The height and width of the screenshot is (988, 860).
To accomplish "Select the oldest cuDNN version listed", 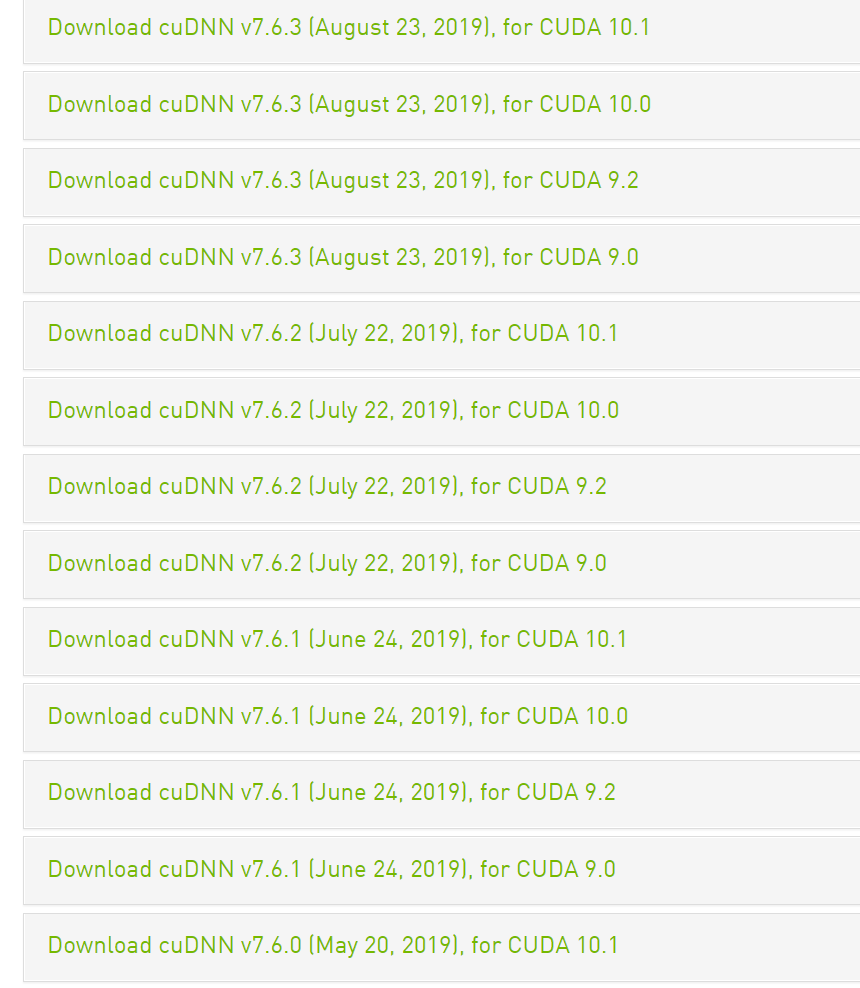I will point(332,946).
